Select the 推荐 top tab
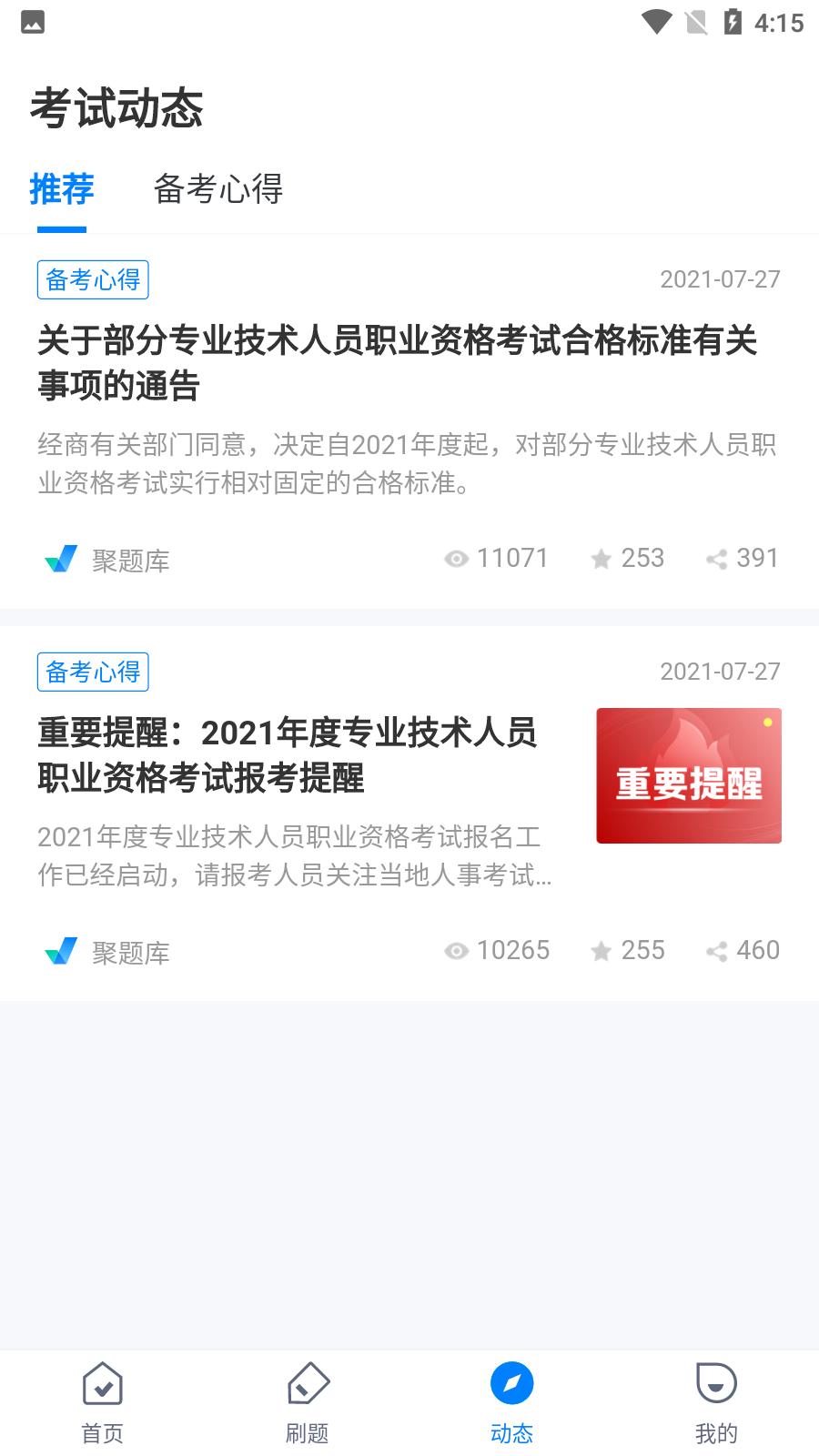Screen dimensions: 819x1456 tap(62, 189)
